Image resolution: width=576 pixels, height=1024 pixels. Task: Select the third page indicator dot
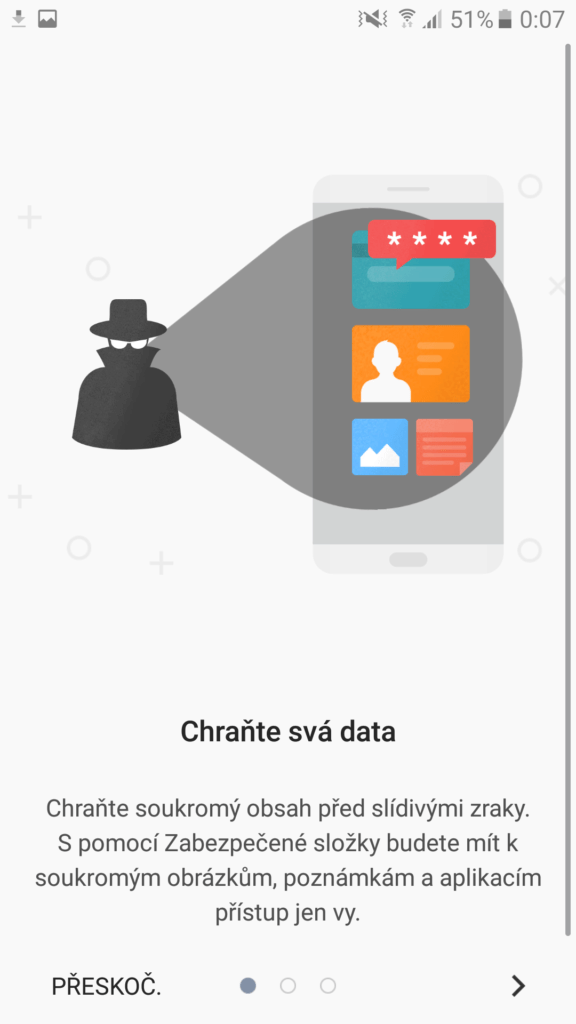click(328, 985)
